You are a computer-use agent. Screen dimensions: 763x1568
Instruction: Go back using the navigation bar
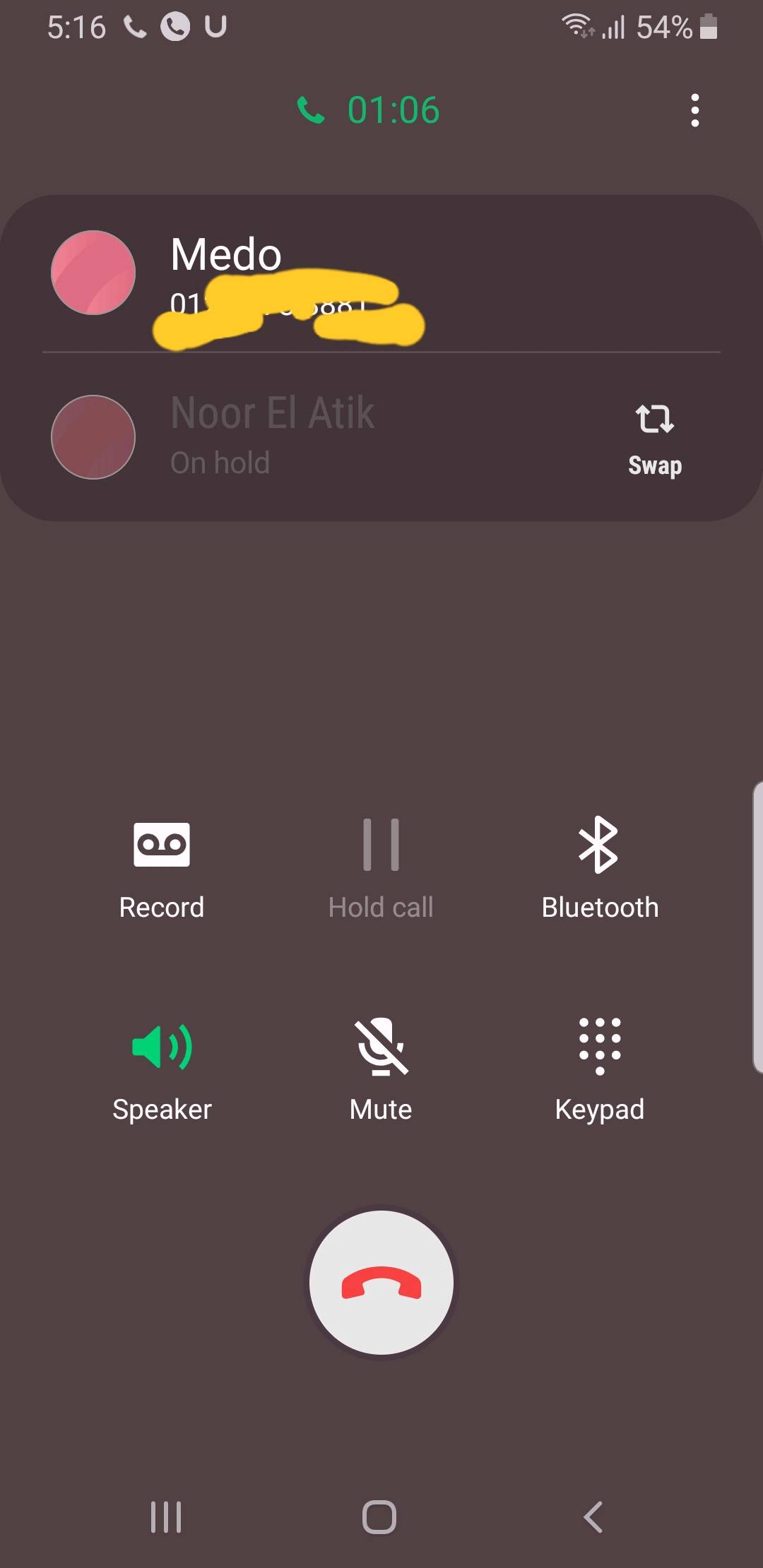593,1517
